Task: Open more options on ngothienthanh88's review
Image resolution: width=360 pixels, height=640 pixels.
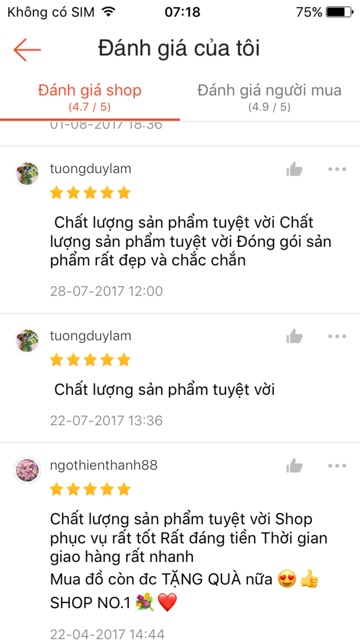Action: pos(337,466)
